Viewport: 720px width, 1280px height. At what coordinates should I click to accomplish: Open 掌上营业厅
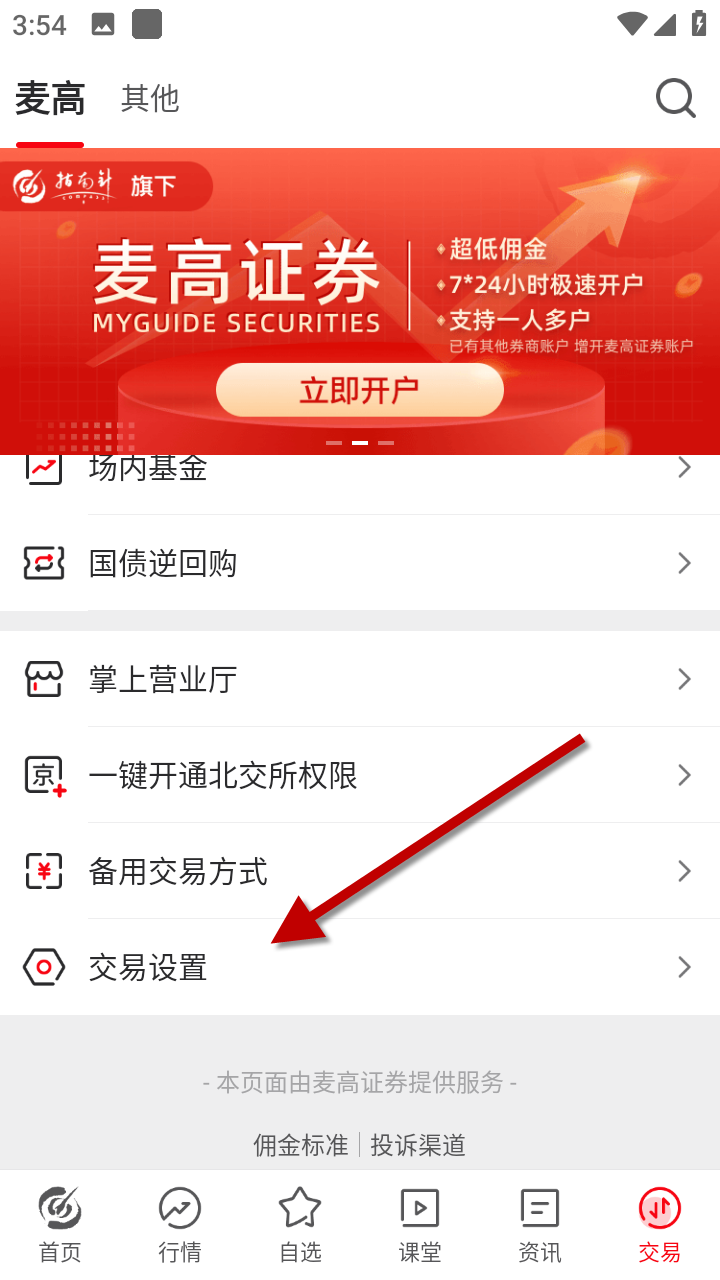click(x=360, y=680)
